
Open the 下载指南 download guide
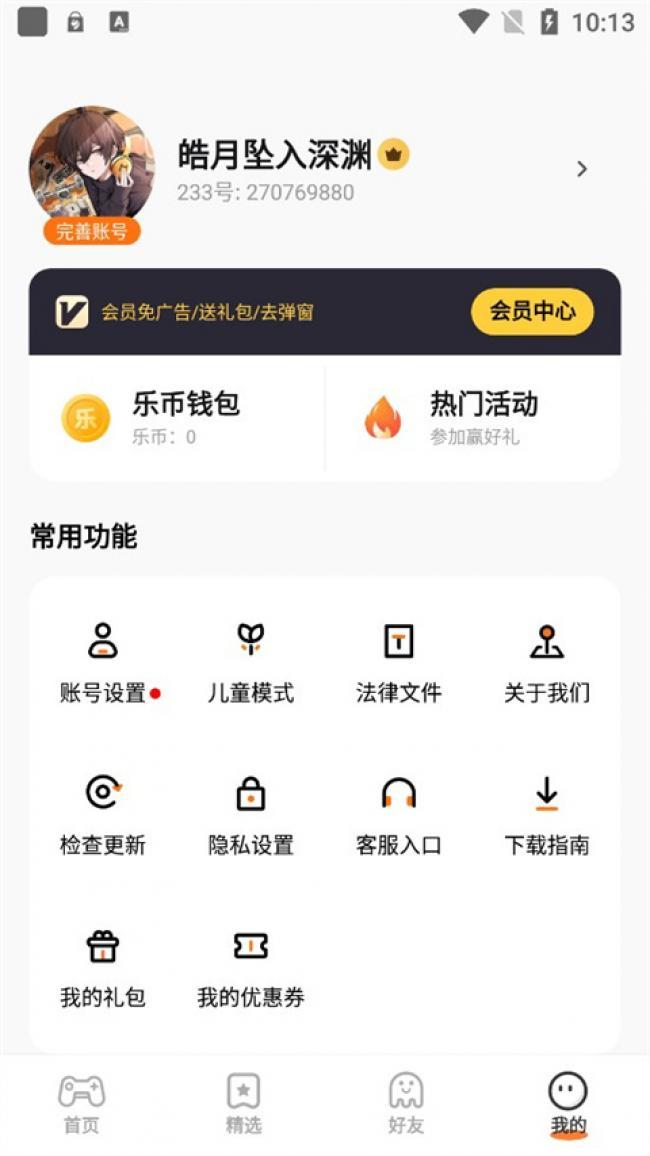pyautogui.click(x=546, y=814)
